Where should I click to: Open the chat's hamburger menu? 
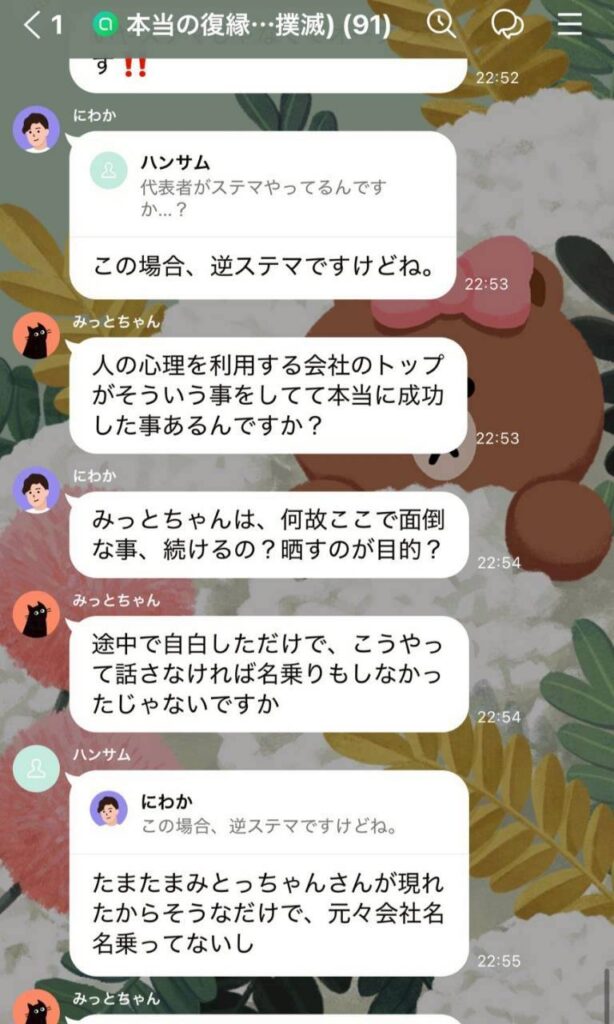point(570,25)
